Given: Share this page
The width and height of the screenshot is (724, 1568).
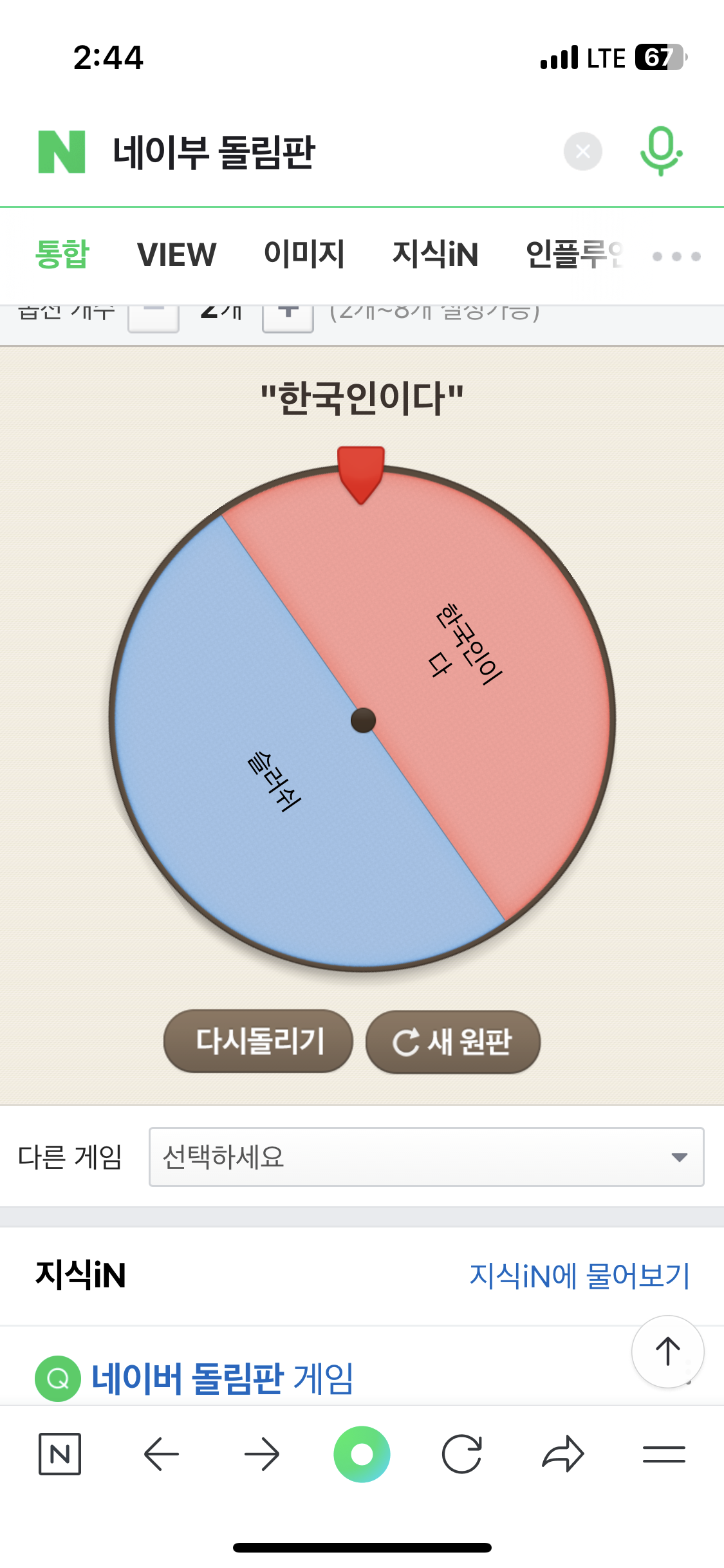Looking at the screenshot, I should [563, 1453].
